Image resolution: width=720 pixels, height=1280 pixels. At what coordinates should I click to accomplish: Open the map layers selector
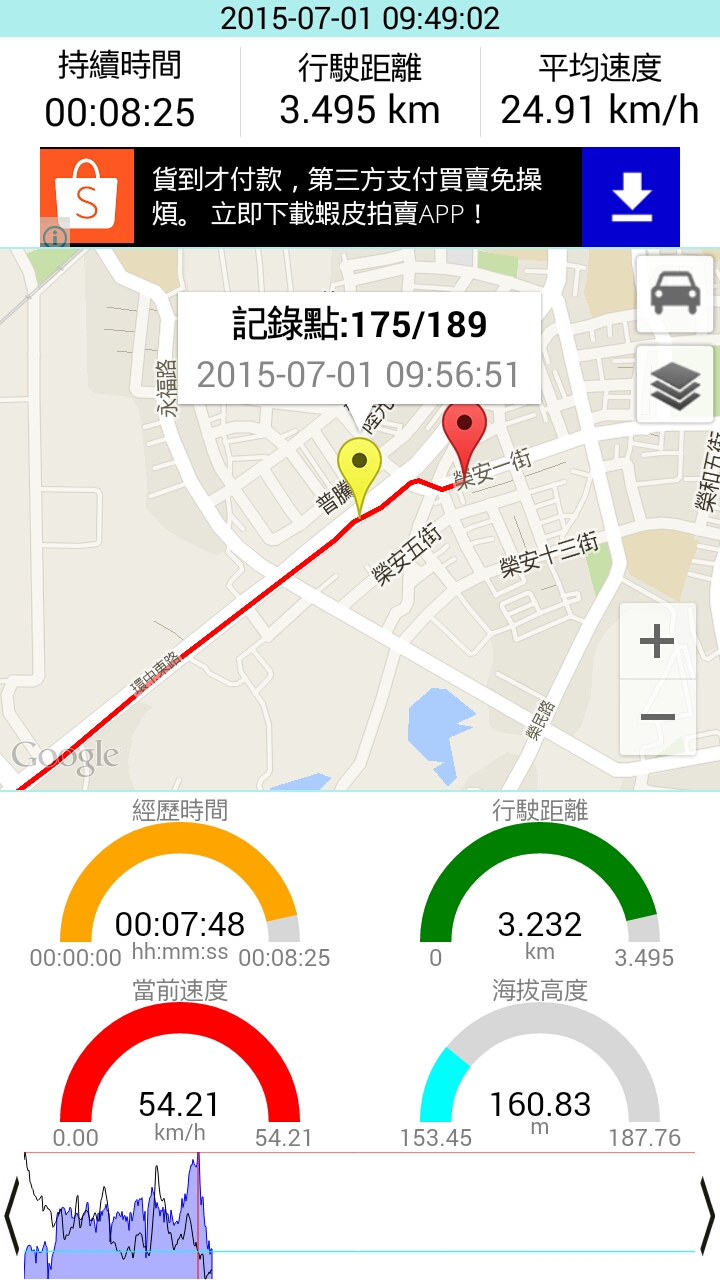[x=675, y=385]
